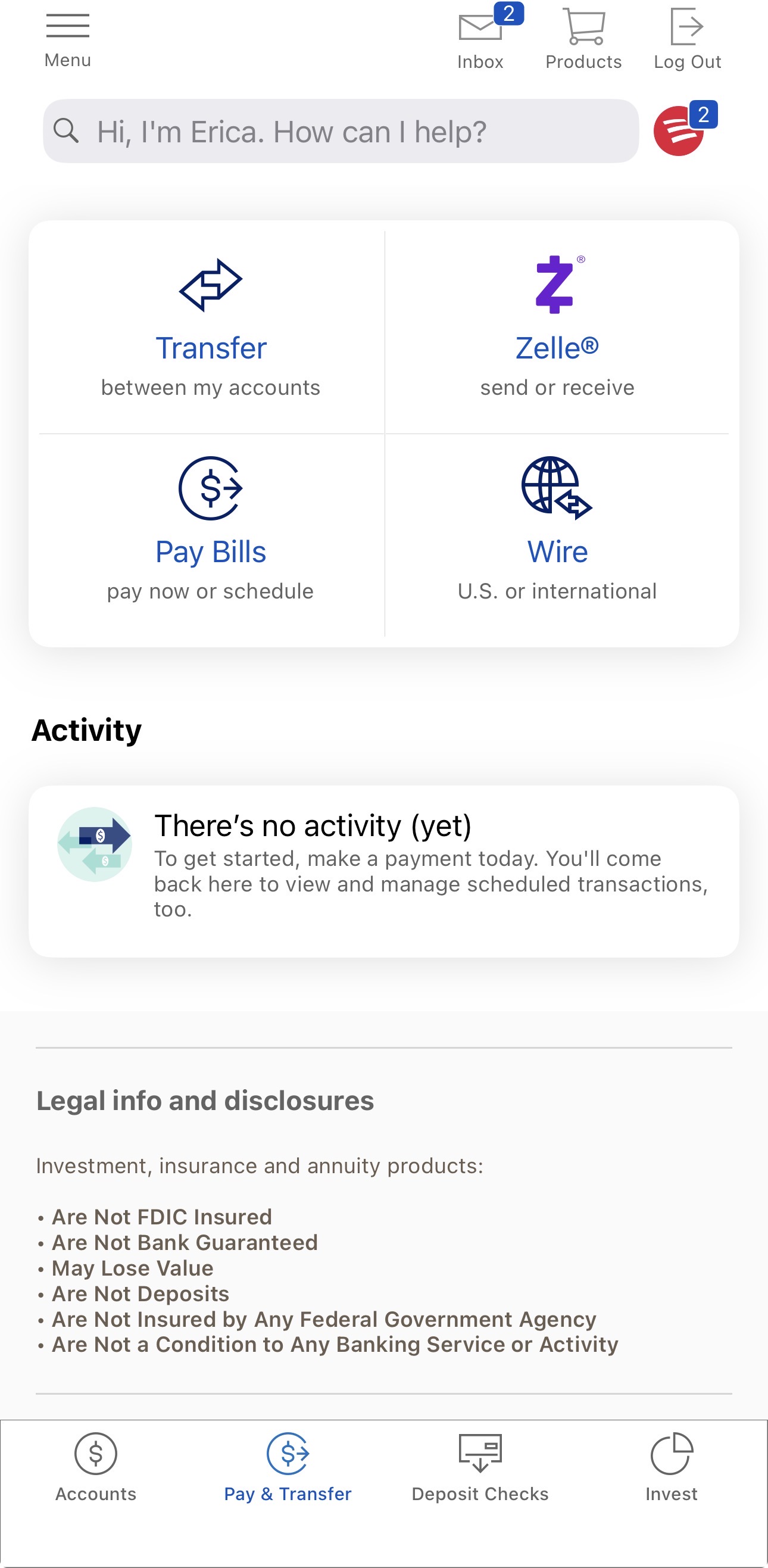Open the Menu drawer
Image resolution: width=768 pixels, height=1568 pixels.
(67, 39)
